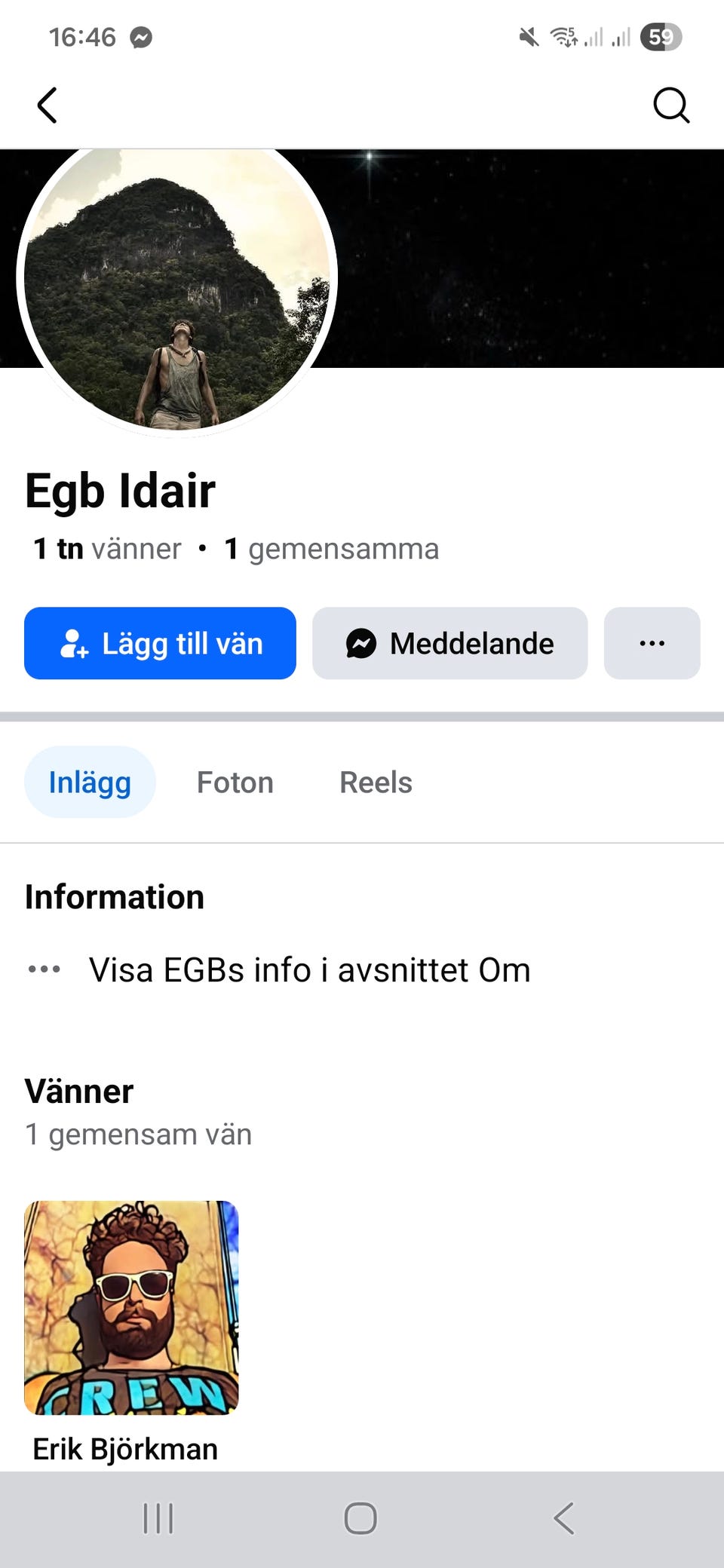724x1568 pixels.
Task: Switch to the Foton tab
Action: (x=235, y=782)
